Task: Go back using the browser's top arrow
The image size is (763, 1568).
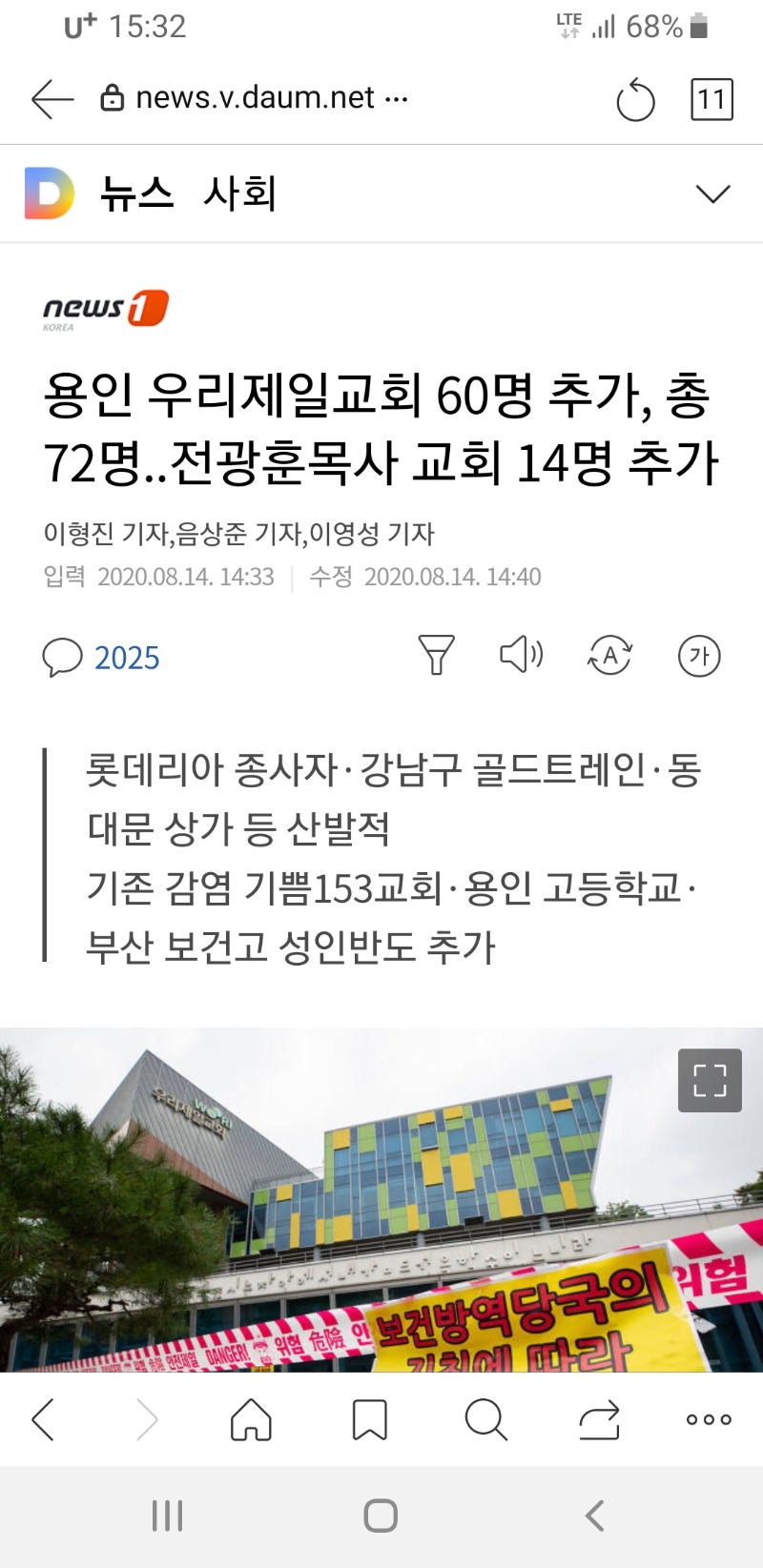Action: 52,99
